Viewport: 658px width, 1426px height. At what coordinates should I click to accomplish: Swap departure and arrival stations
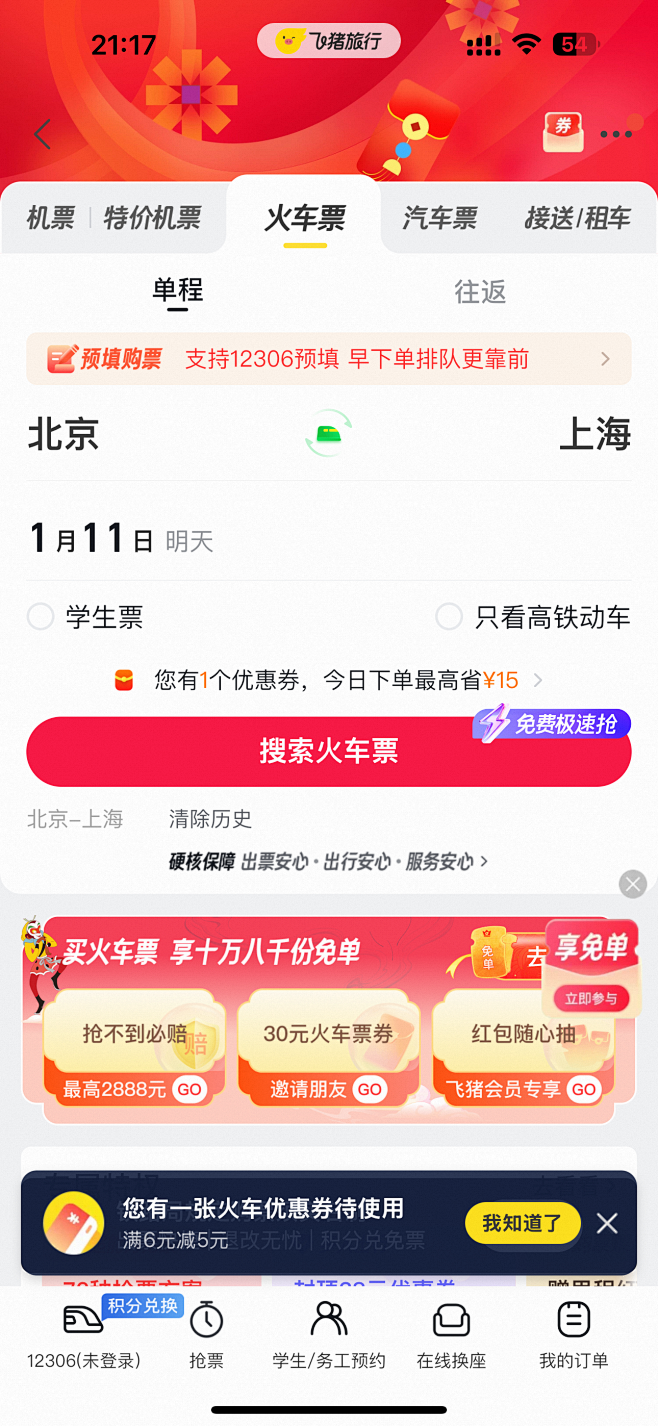[x=329, y=434]
